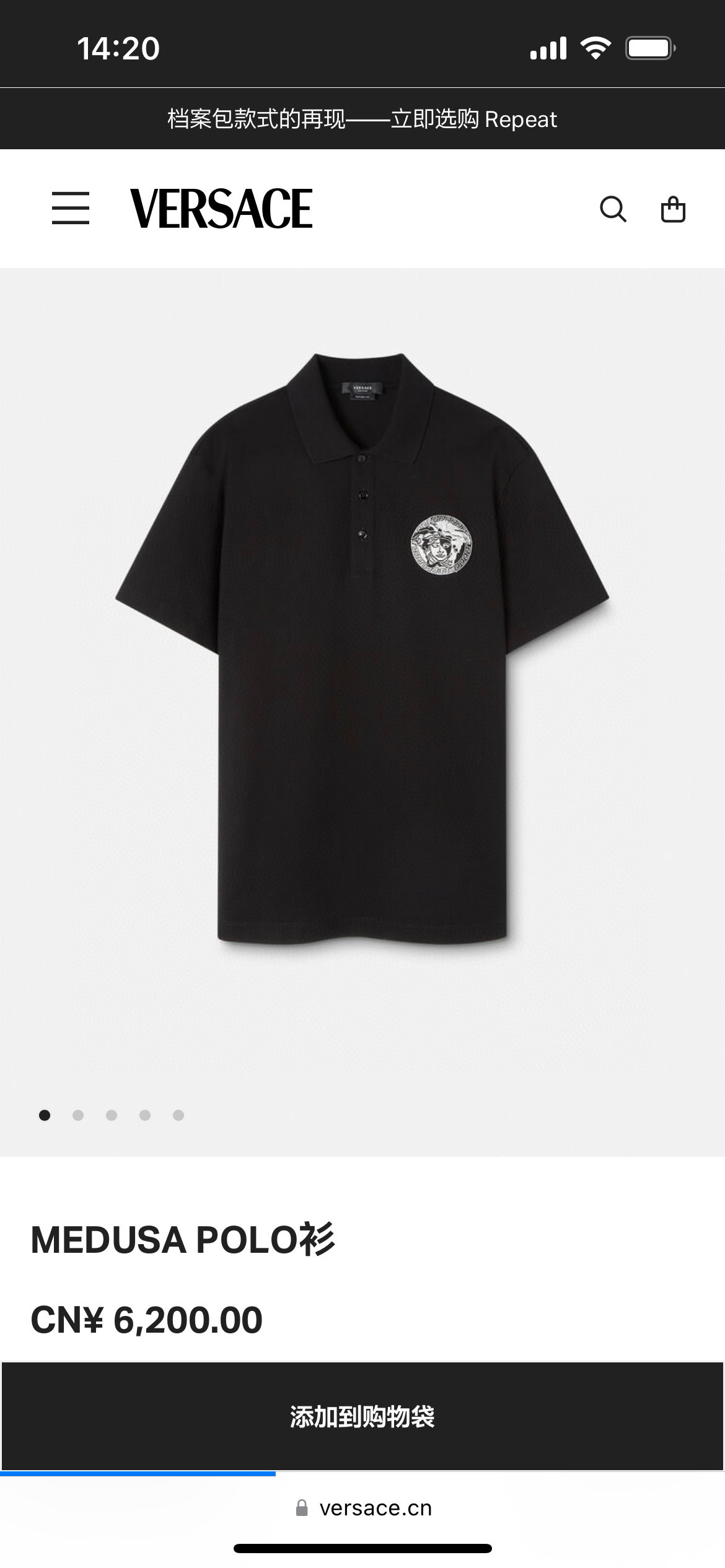Viewport: 725px width, 1568px height.
Task: Tap the Repeat promo banner link
Action: (x=362, y=119)
